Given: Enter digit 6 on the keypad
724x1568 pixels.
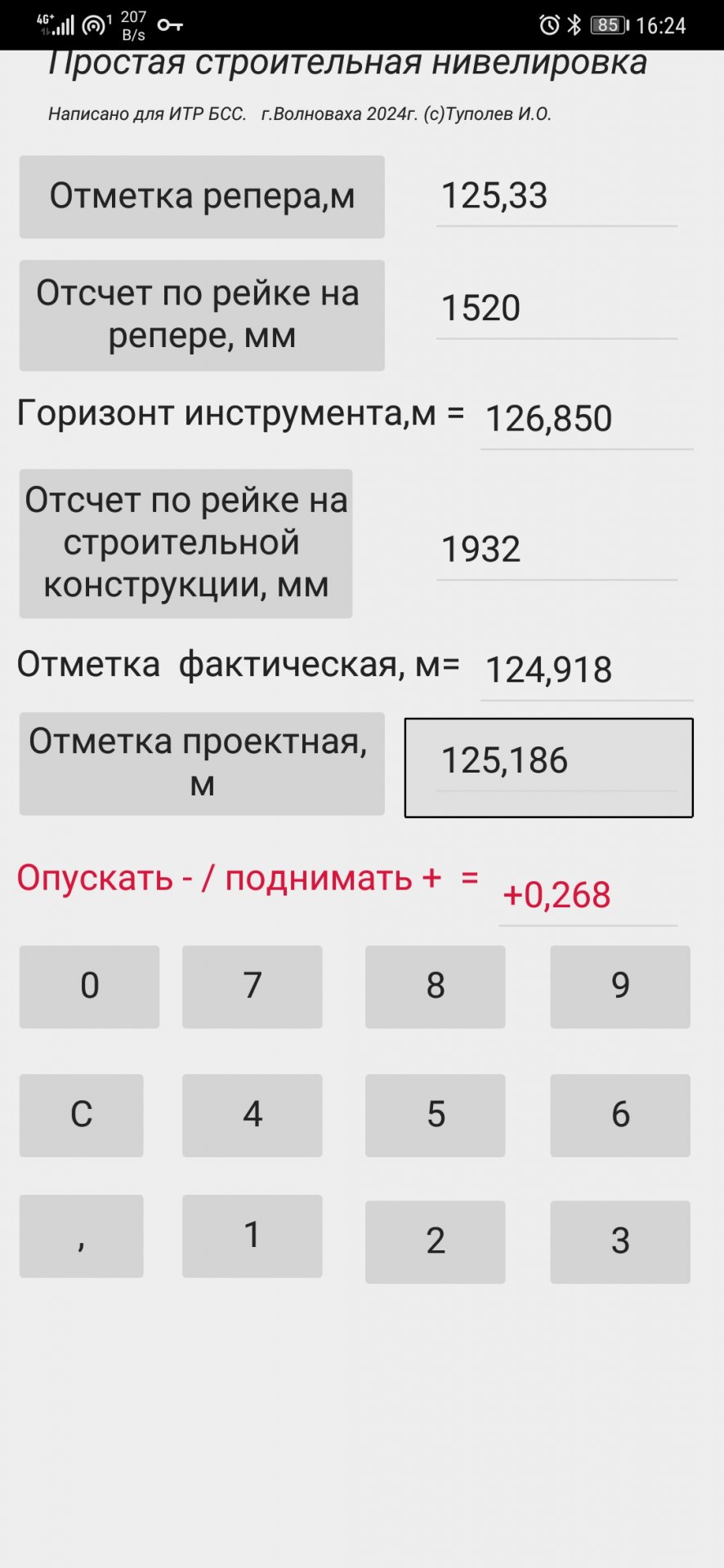Looking at the screenshot, I should [x=619, y=1115].
